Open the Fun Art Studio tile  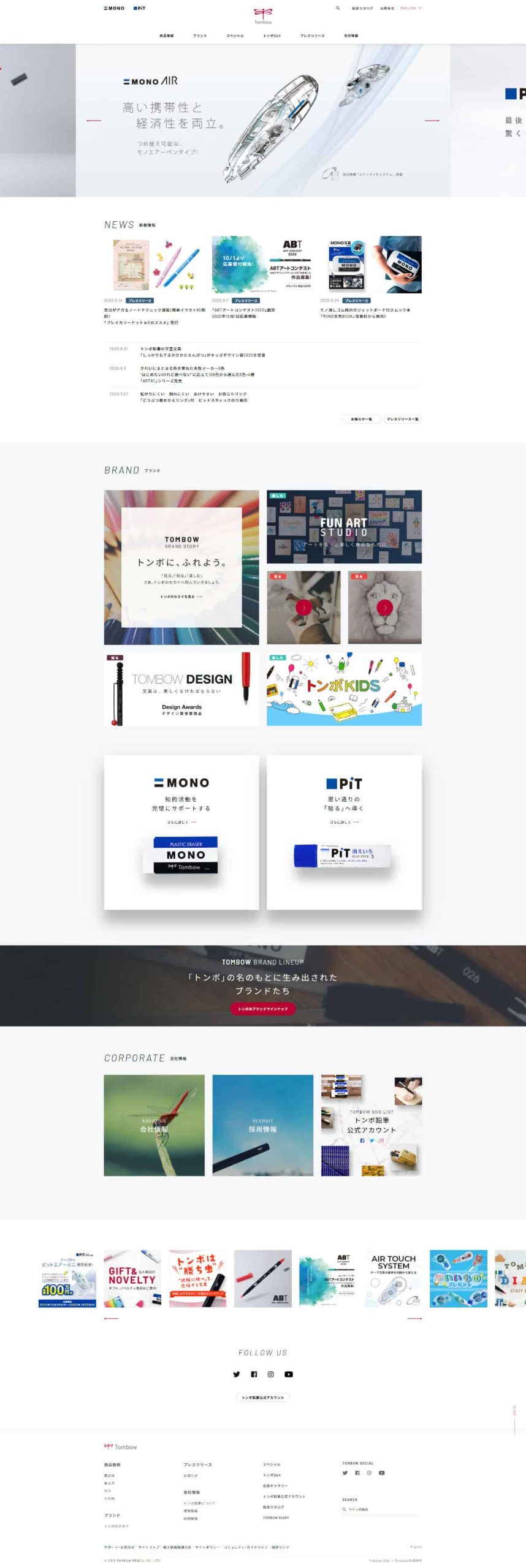pos(344,527)
